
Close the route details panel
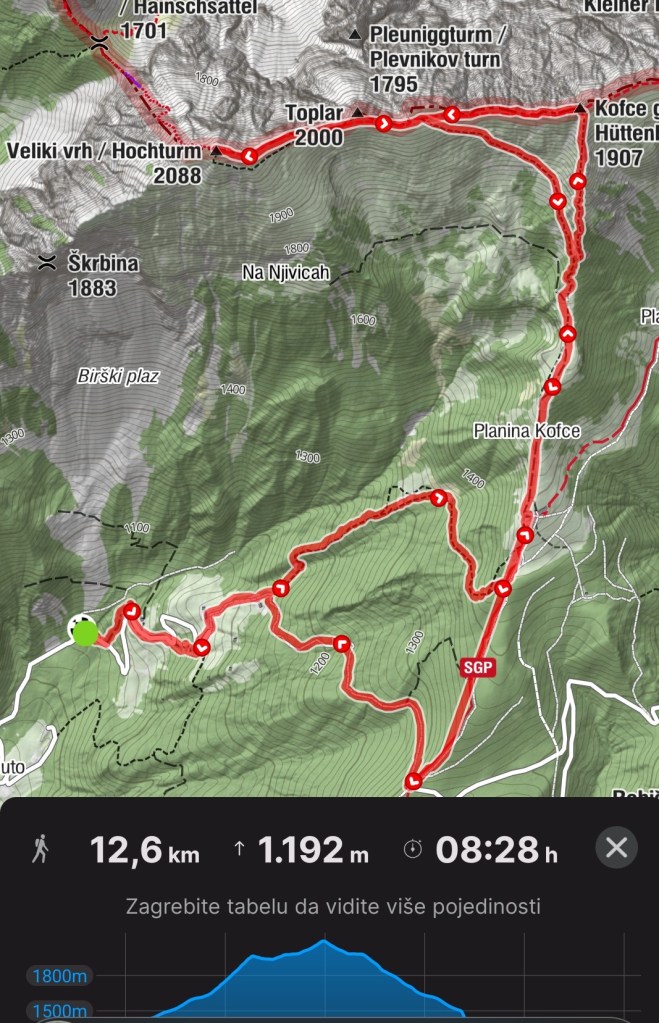617,848
